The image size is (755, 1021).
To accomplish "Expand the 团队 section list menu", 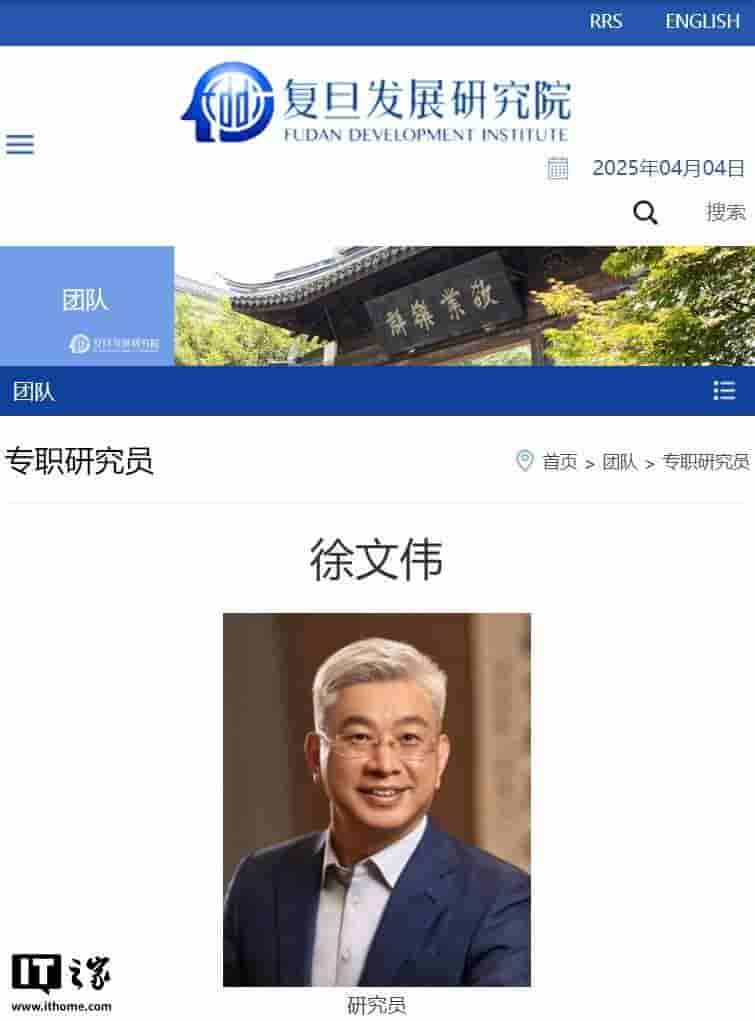I will 725,391.
